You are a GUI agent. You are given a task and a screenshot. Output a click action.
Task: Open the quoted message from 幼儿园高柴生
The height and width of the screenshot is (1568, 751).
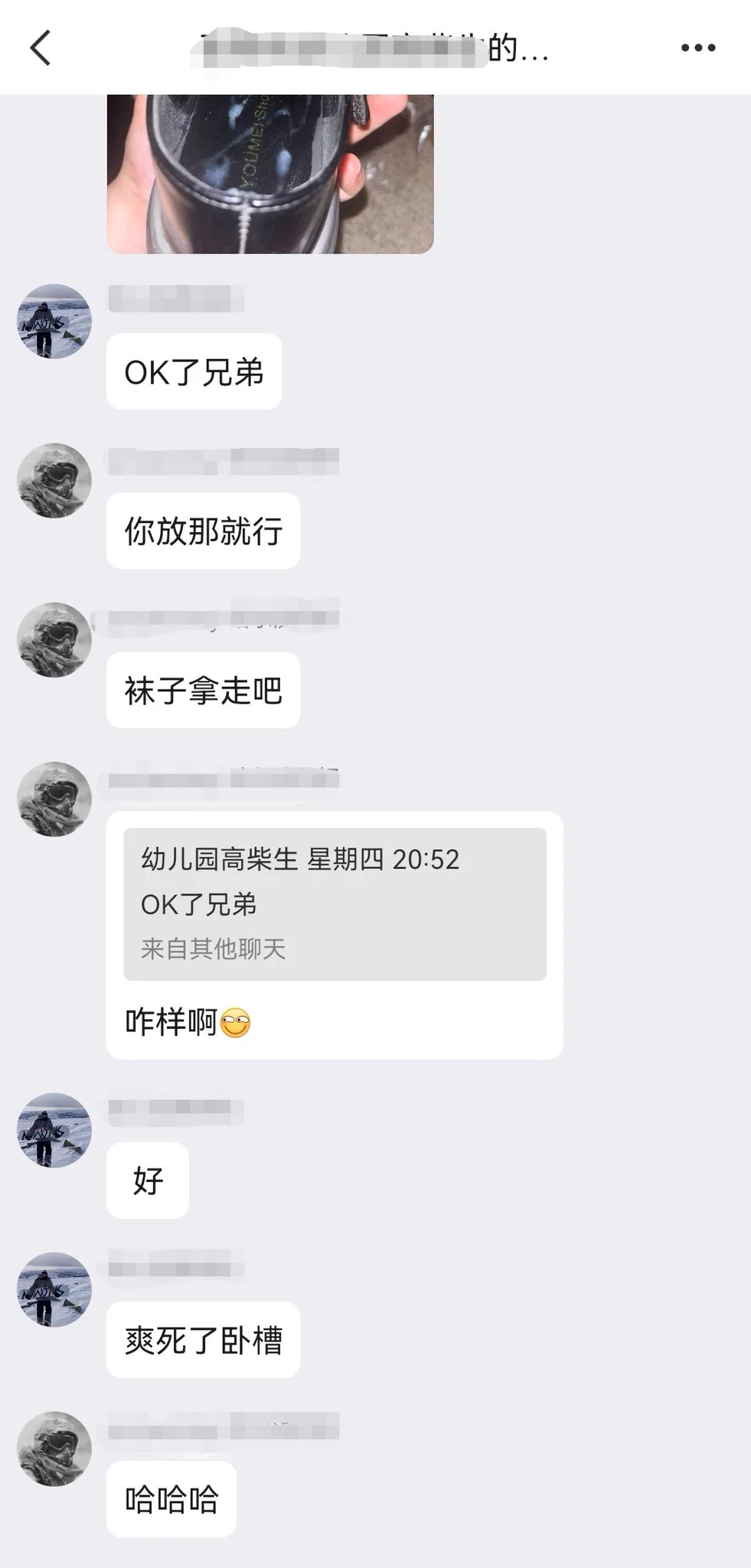[x=335, y=903]
